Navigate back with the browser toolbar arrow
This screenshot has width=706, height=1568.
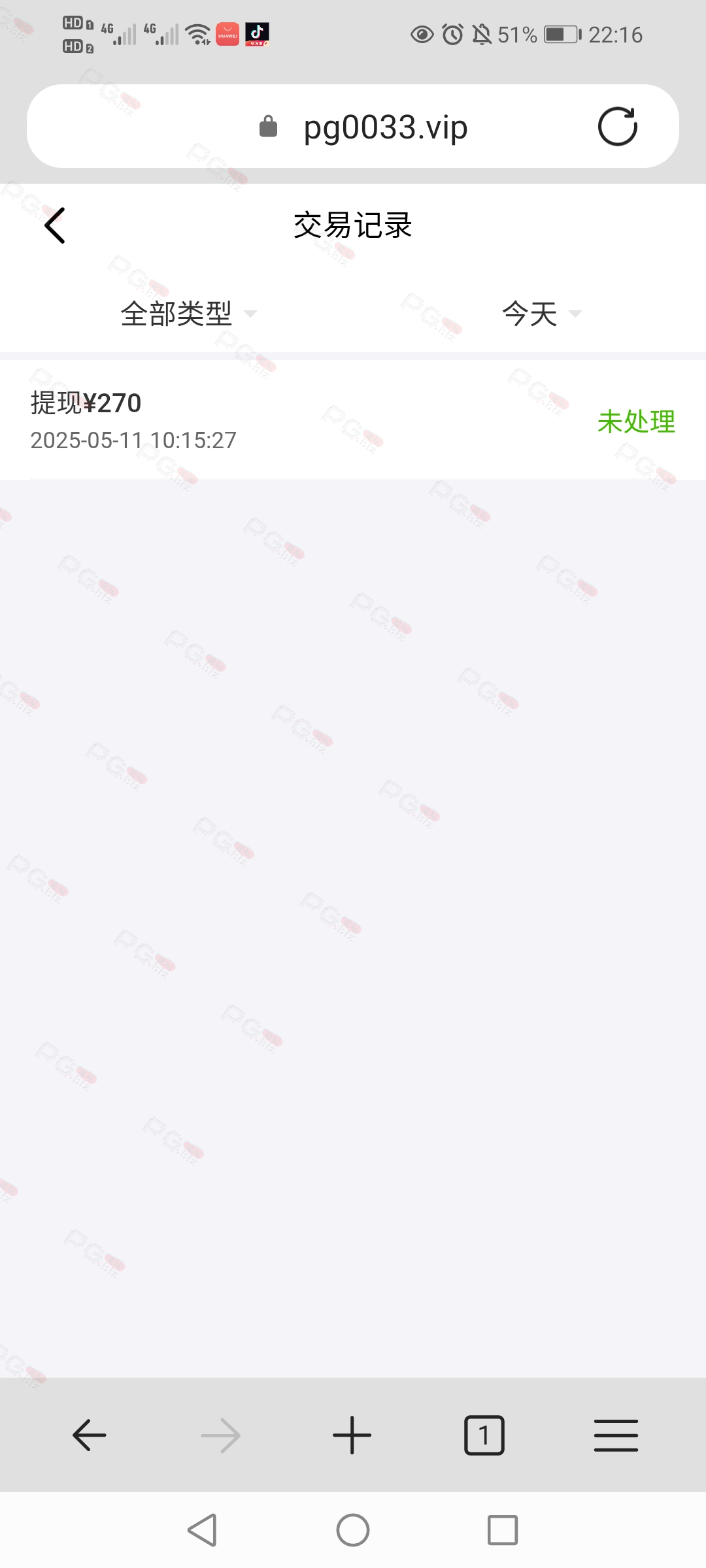pos(90,1435)
